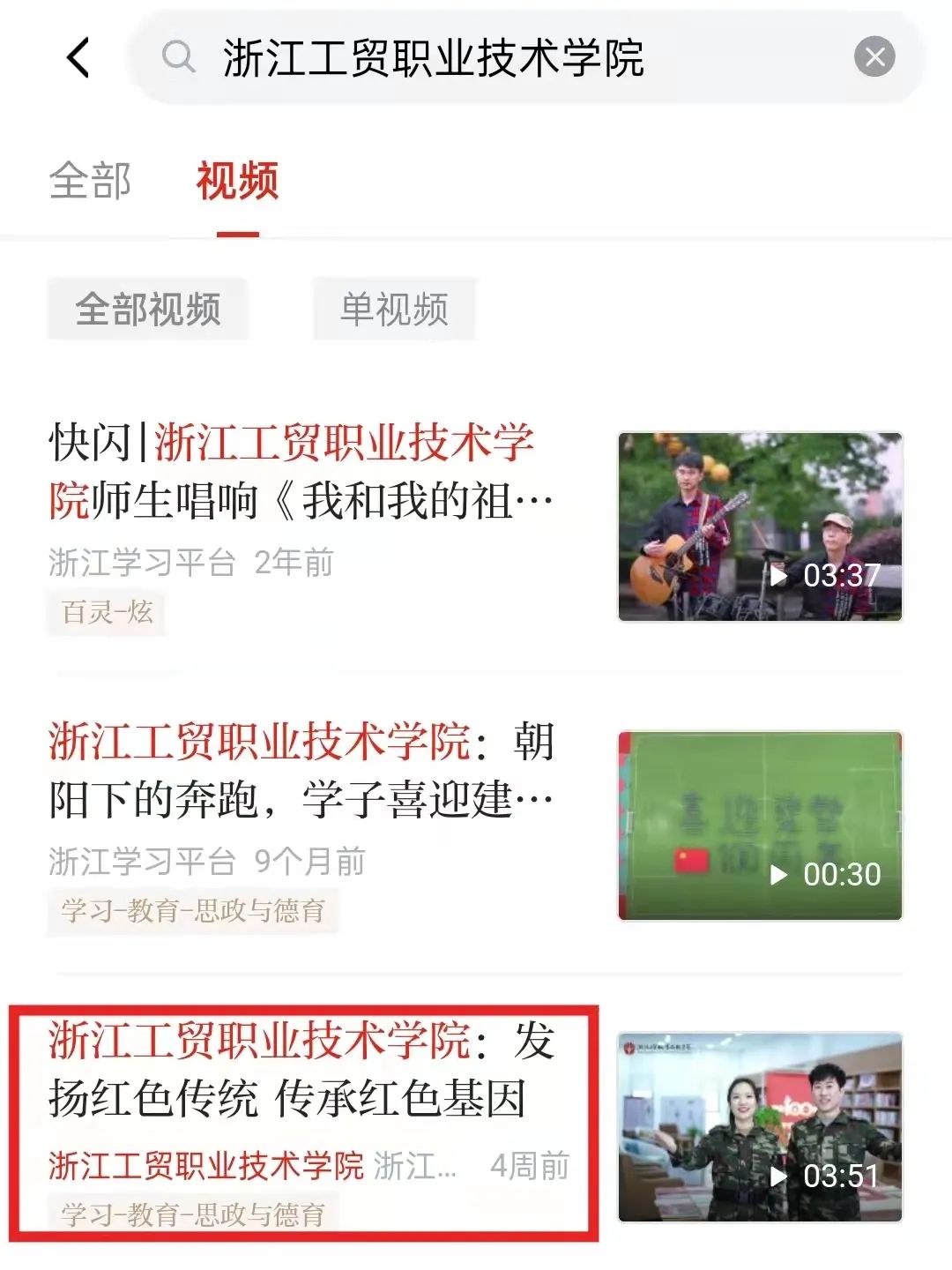Select the 单视频 filter chip

[394, 310]
